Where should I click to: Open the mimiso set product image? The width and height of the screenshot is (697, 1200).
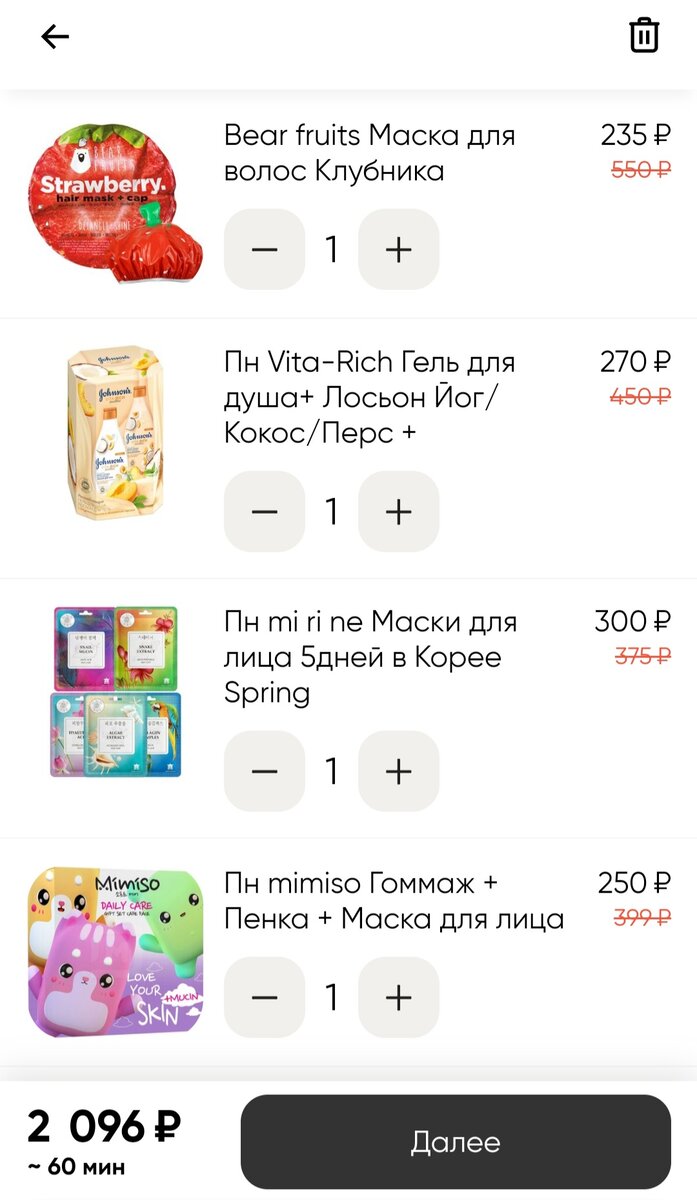pyautogui.click(x=115, y=952)
